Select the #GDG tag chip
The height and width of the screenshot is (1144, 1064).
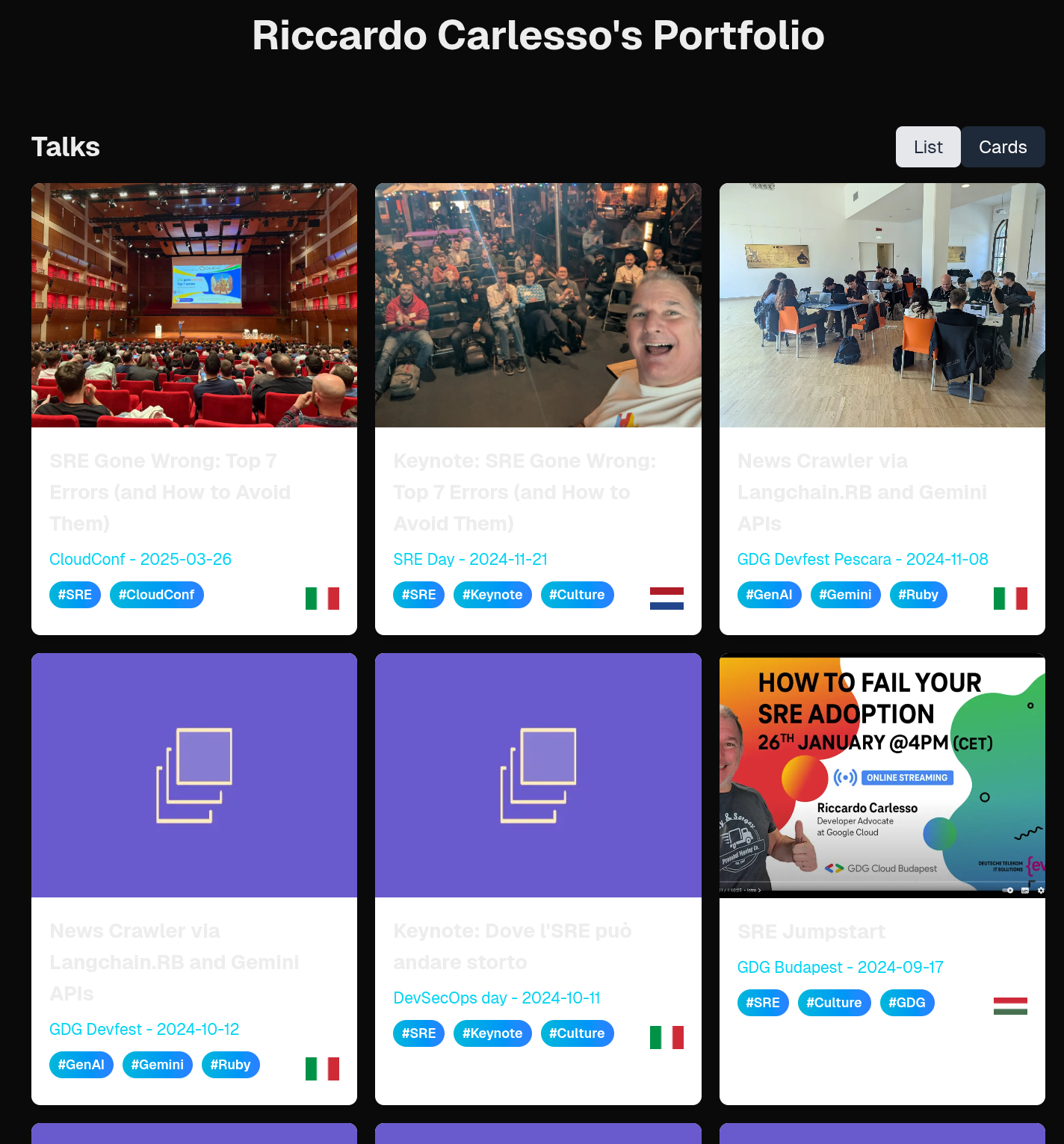(x=906, y=1003)
